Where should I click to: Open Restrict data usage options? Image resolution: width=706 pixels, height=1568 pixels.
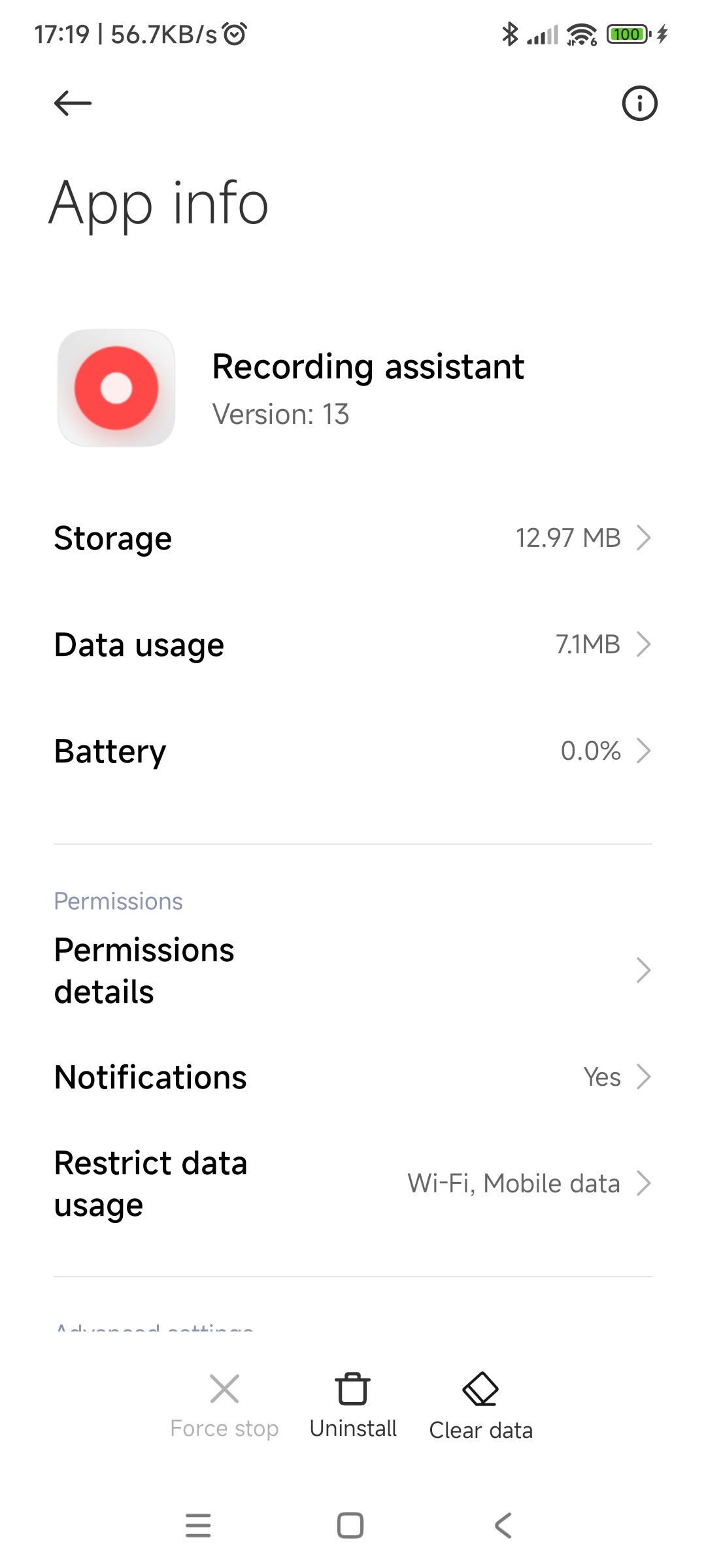[353, 1184]
